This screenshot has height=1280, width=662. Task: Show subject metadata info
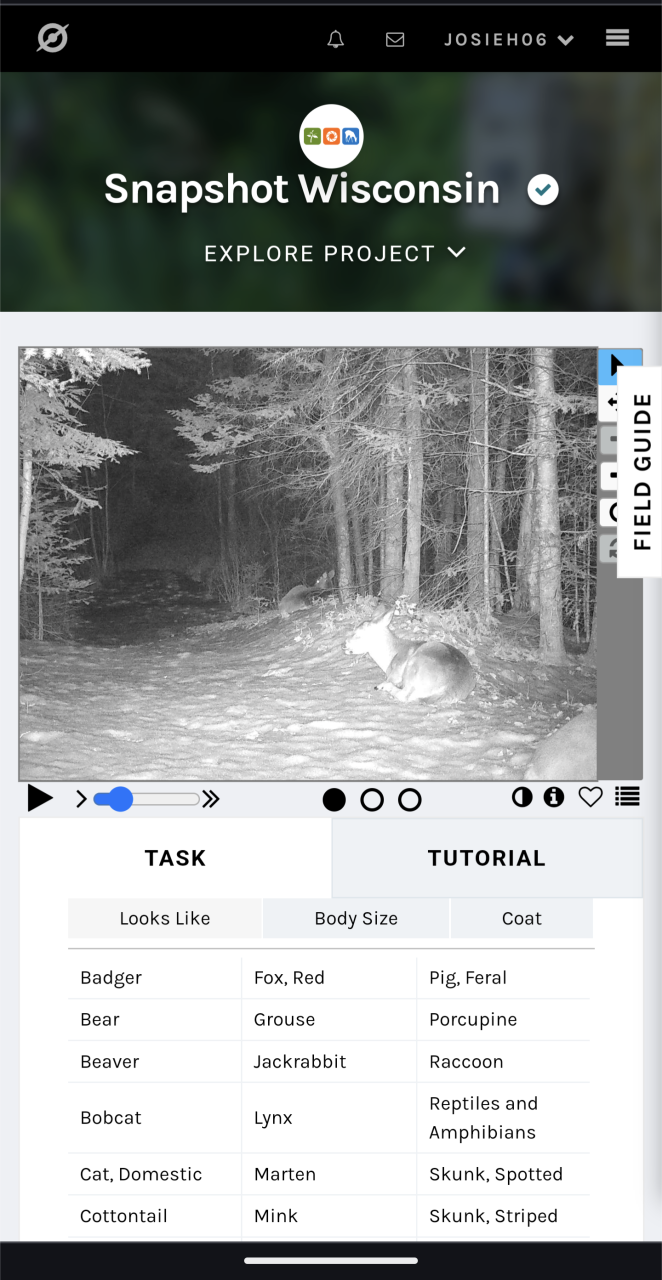(x=553, y=797)
